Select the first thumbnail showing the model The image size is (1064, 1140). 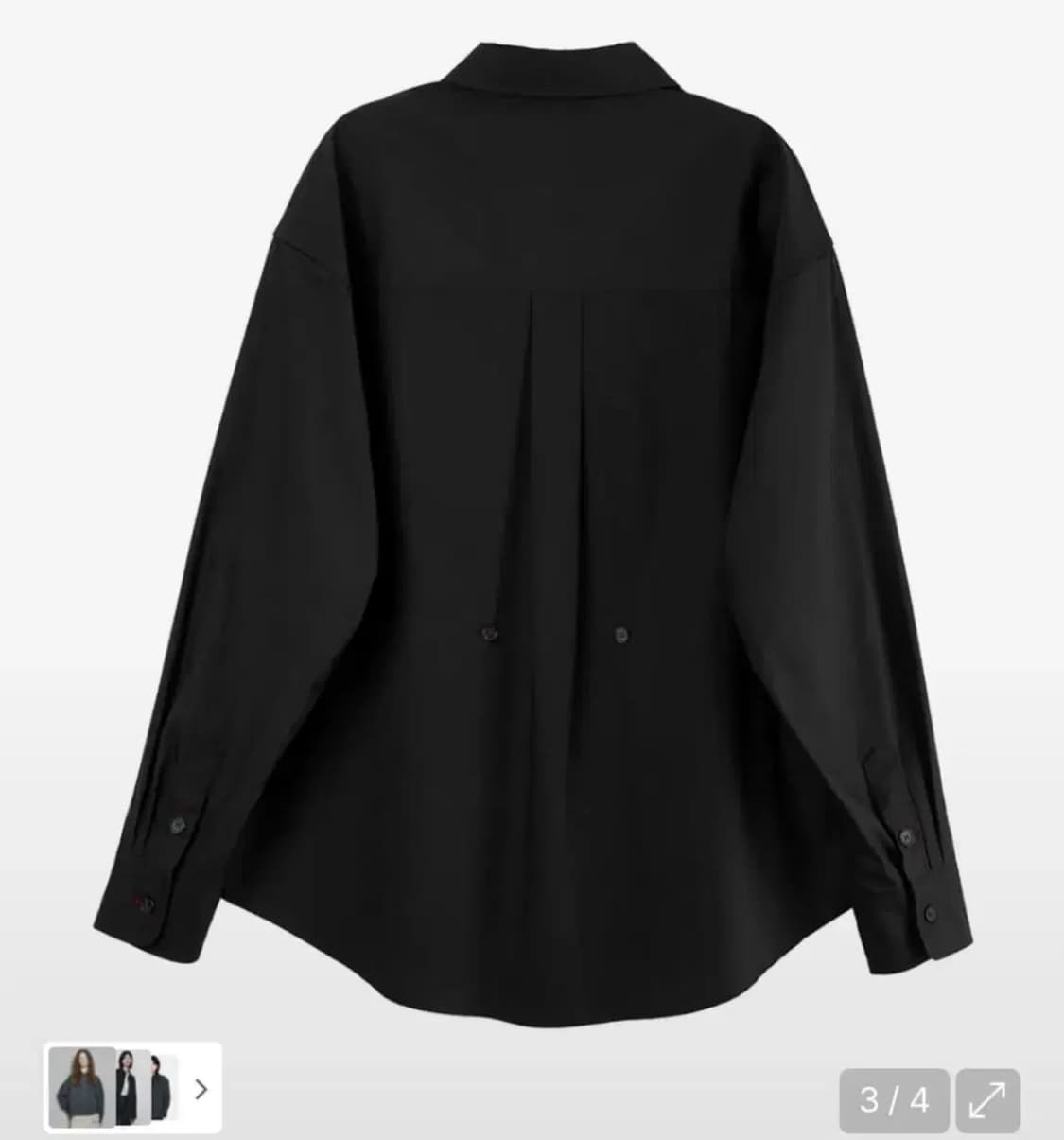pos(82,1086)
